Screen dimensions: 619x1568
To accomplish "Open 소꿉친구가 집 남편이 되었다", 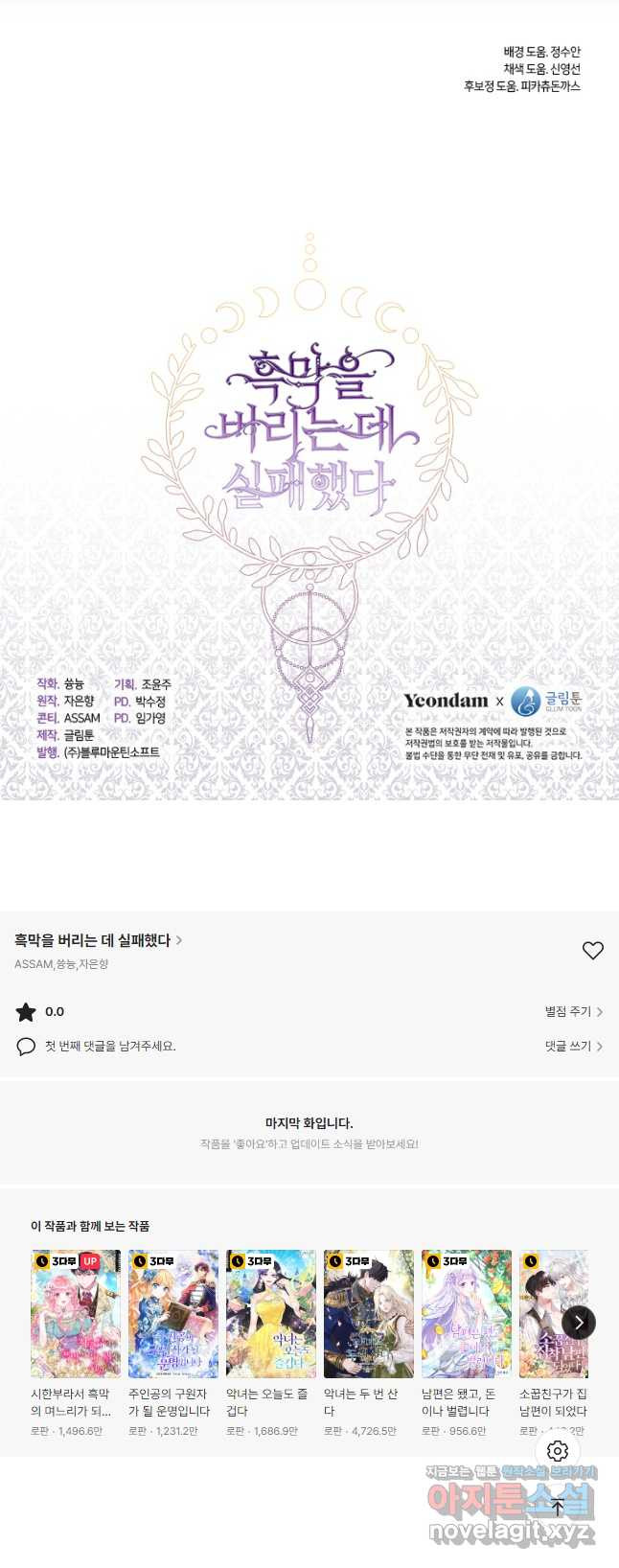I will pyautogui.click(x=553, y=1313).
